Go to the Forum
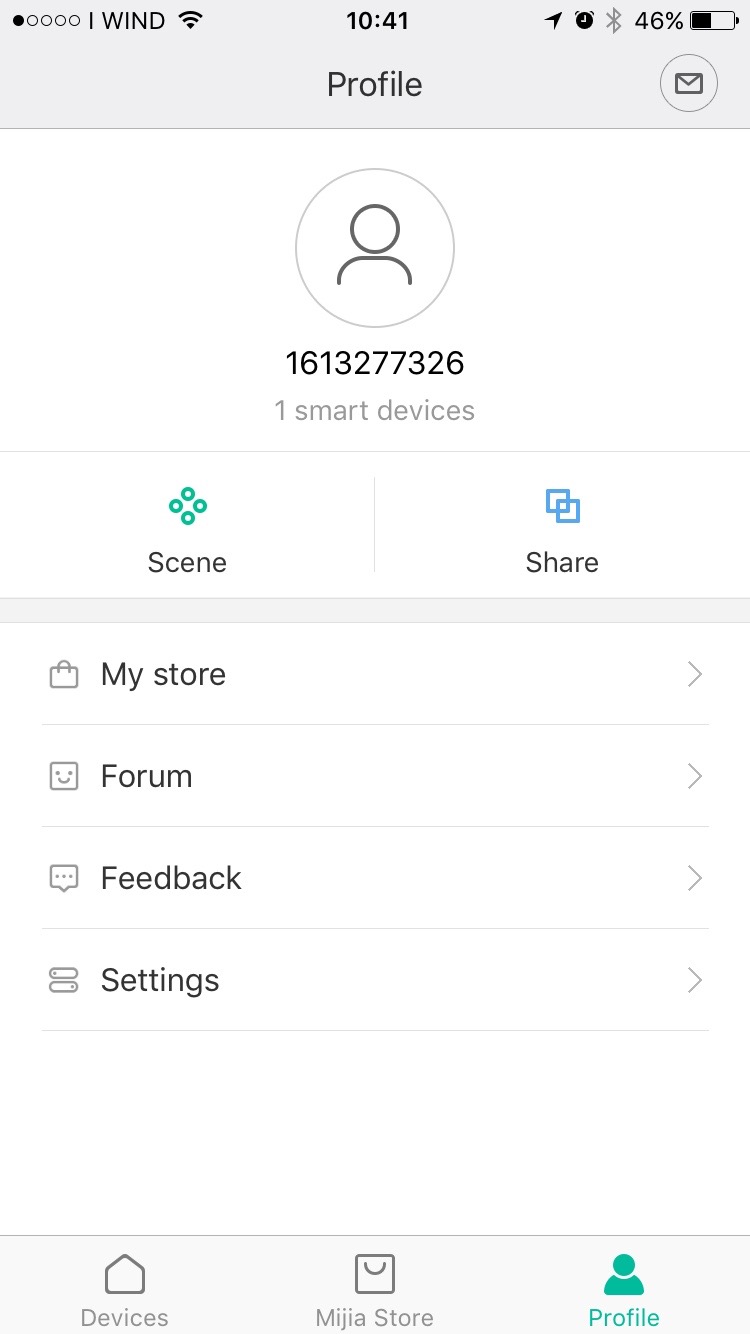Screen dimensions: 750x1334 click(x=375, y=777)
